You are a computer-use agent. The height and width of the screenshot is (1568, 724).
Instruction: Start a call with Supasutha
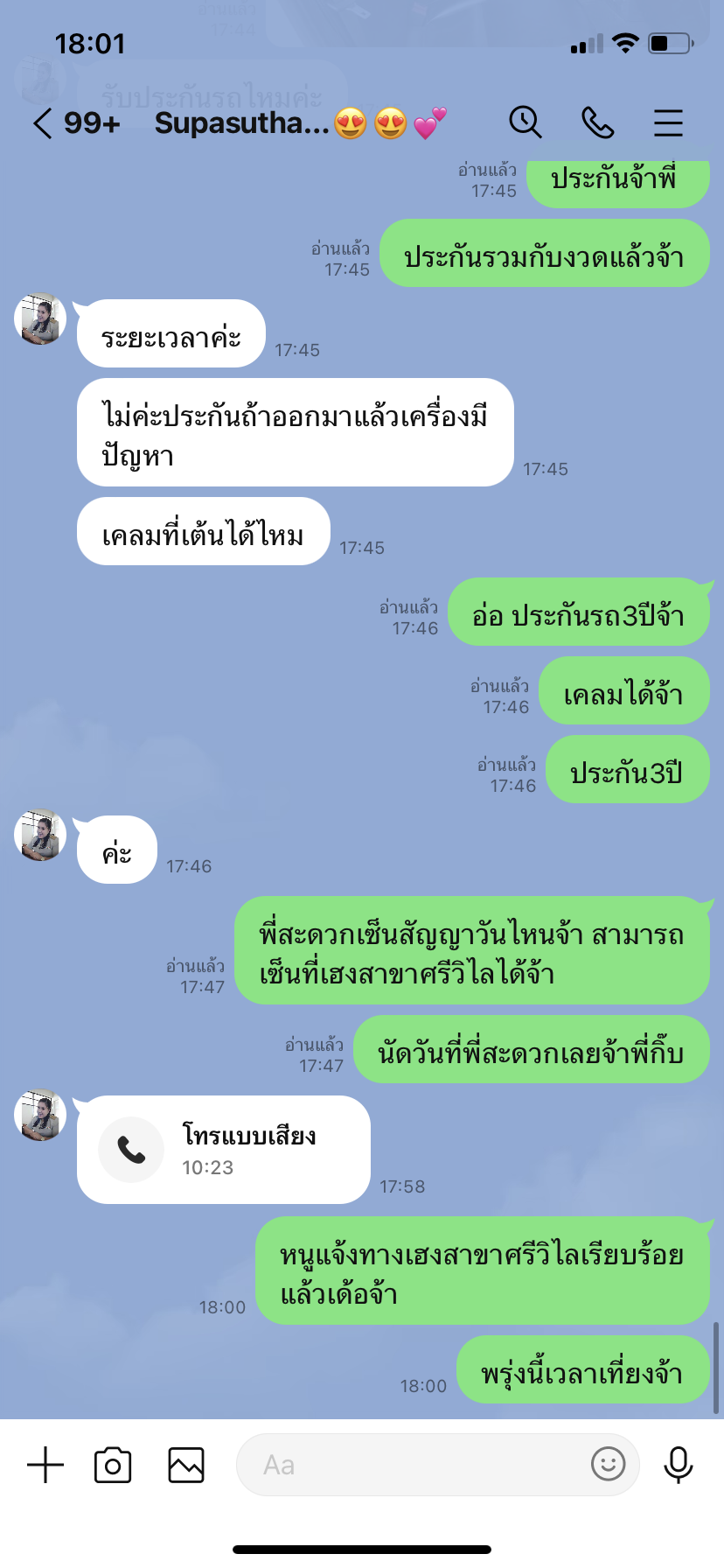coord(598,122)
